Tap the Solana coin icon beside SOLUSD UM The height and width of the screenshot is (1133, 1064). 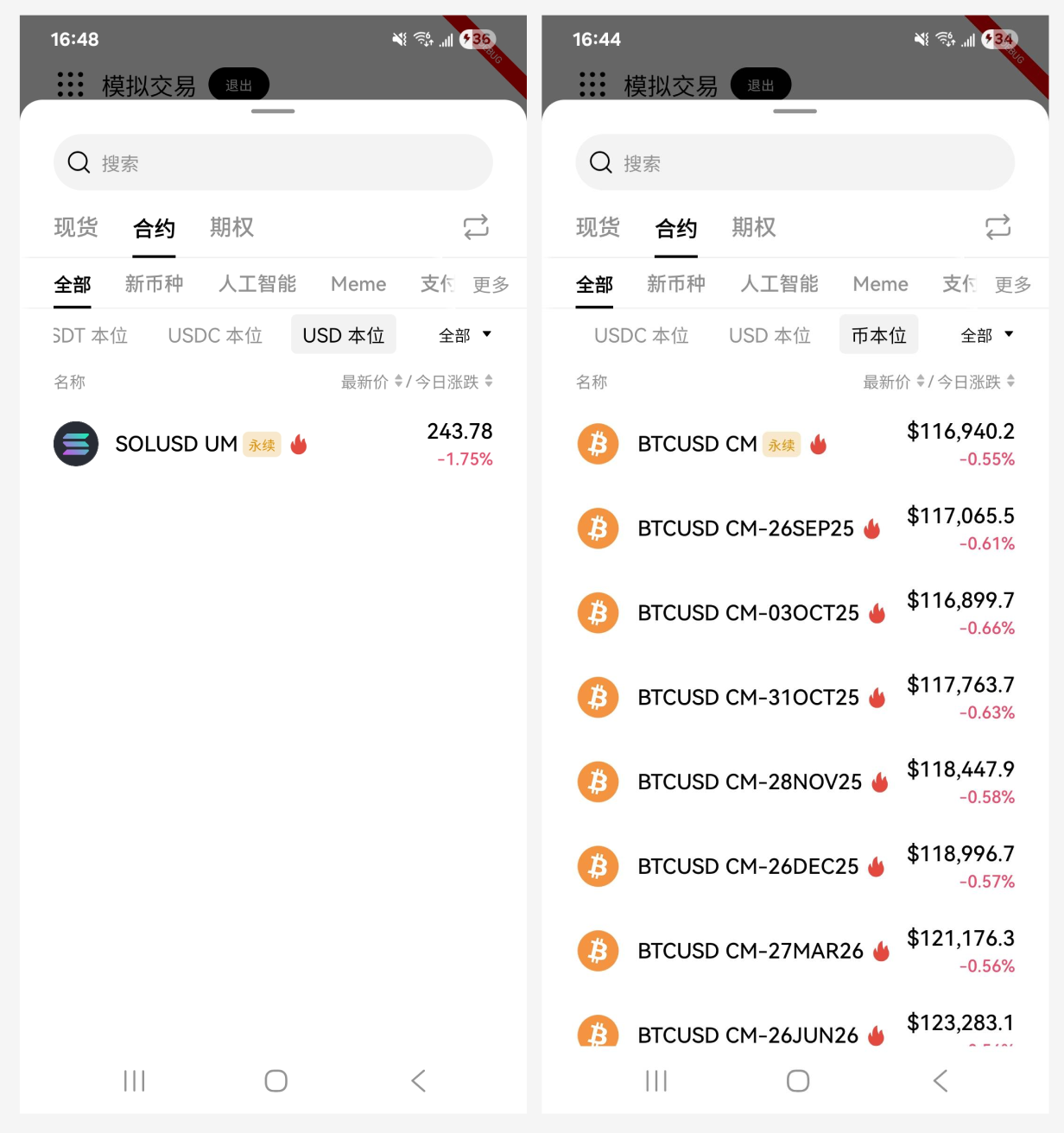coord(76,444)
